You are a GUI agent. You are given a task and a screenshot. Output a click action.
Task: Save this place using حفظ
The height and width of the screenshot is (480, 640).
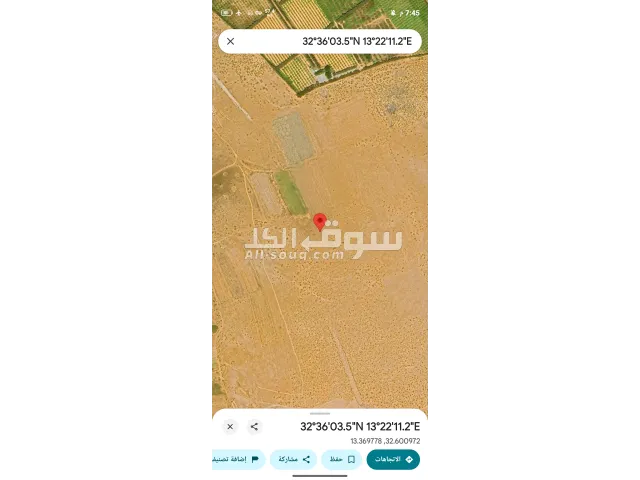click(342, 459)
